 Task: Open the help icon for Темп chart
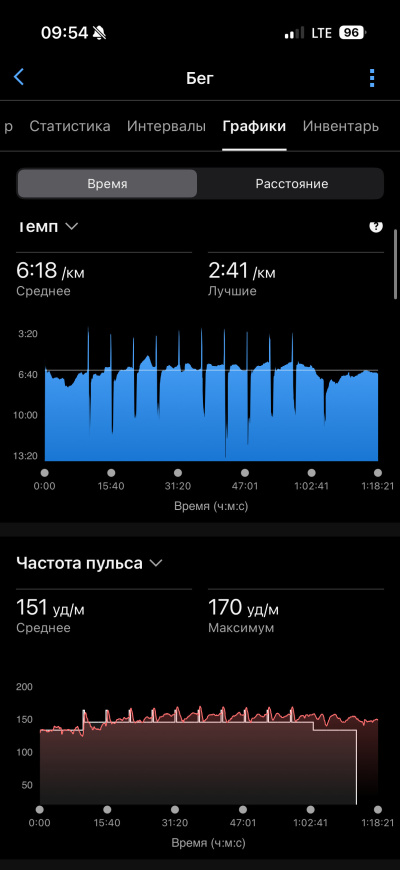click(376, 226)
